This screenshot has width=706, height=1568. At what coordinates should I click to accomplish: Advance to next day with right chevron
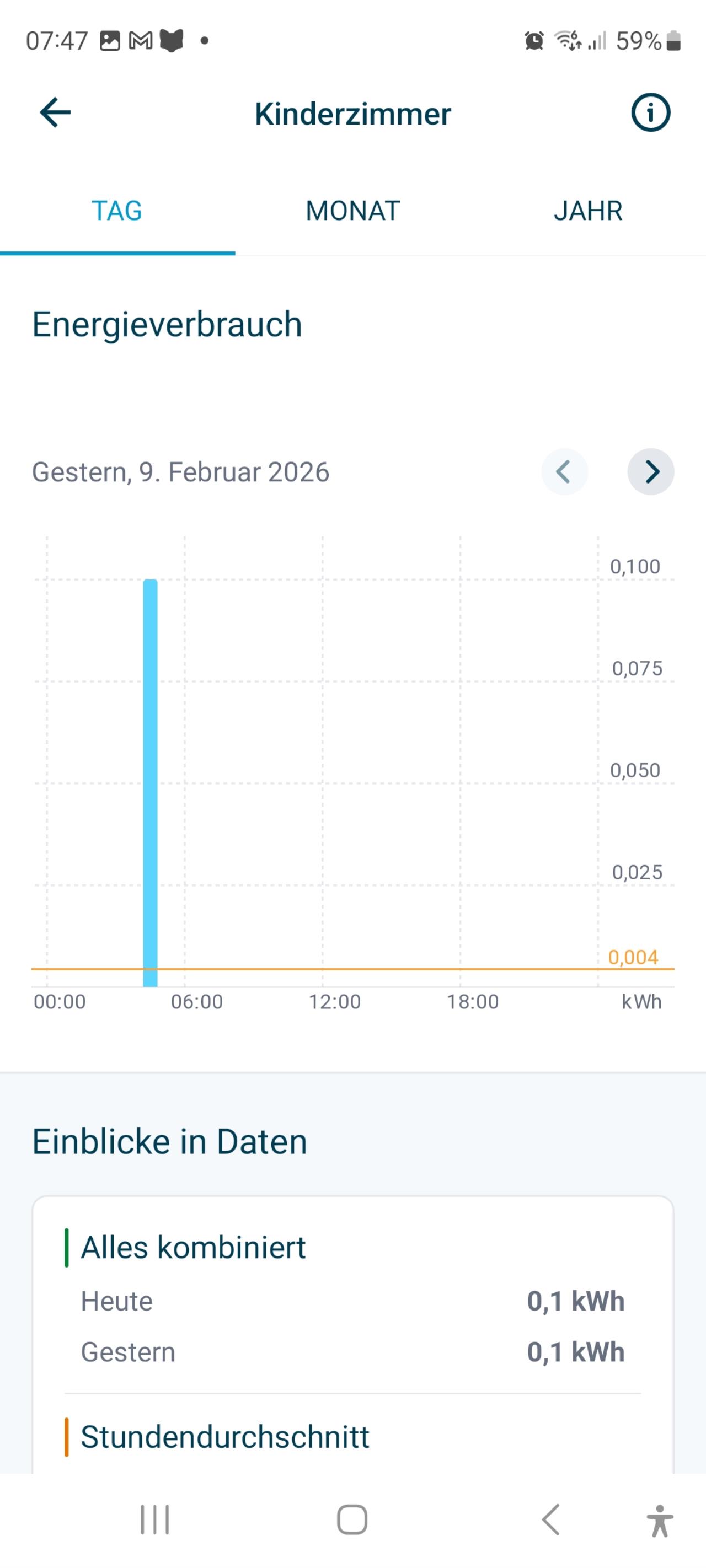click(x=651, y=472)
